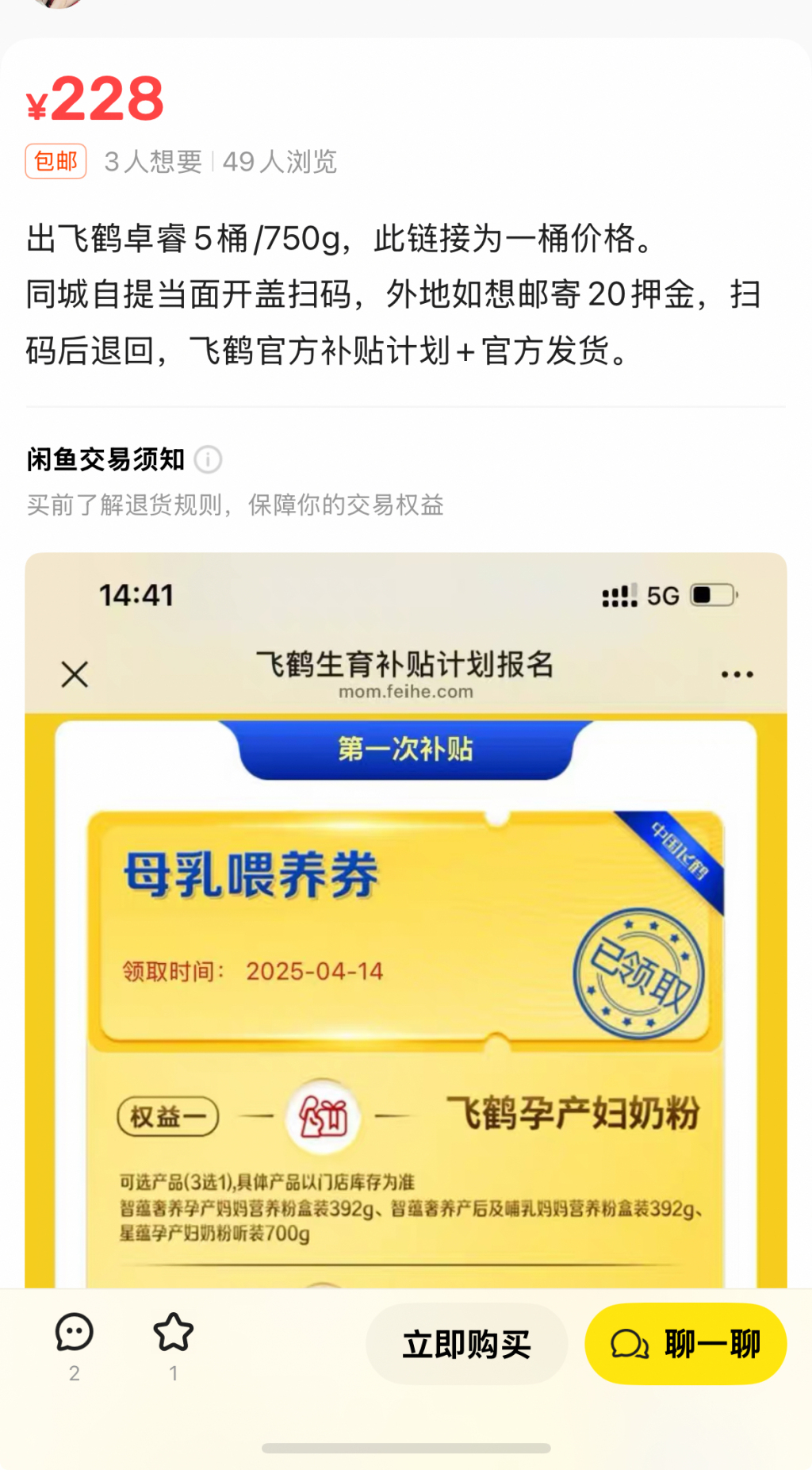
Task: Tap 立即购买 to buy now
Action: (466, 1345)
